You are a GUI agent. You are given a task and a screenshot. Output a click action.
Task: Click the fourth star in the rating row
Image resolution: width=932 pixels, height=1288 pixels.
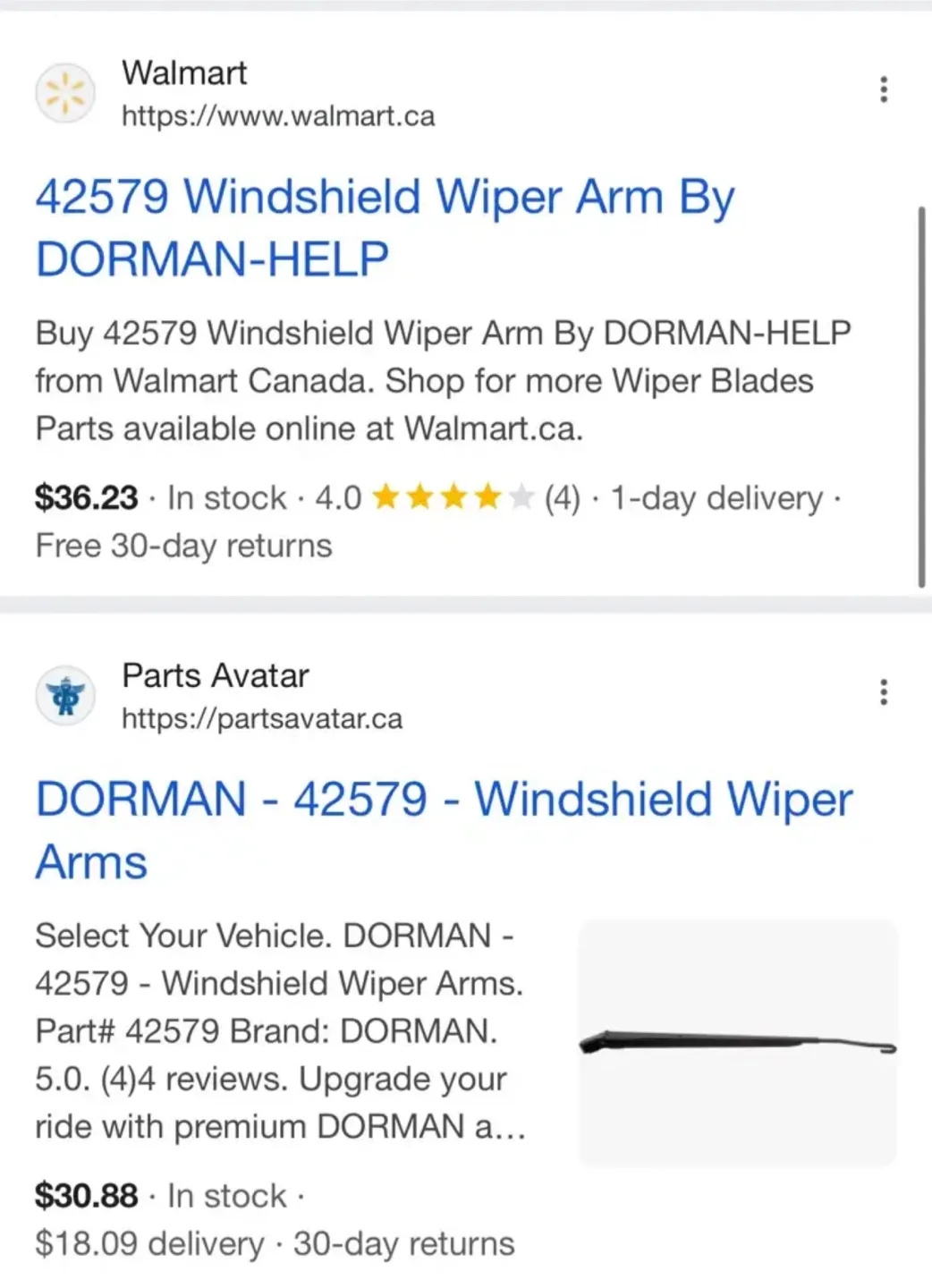[489, 497]
